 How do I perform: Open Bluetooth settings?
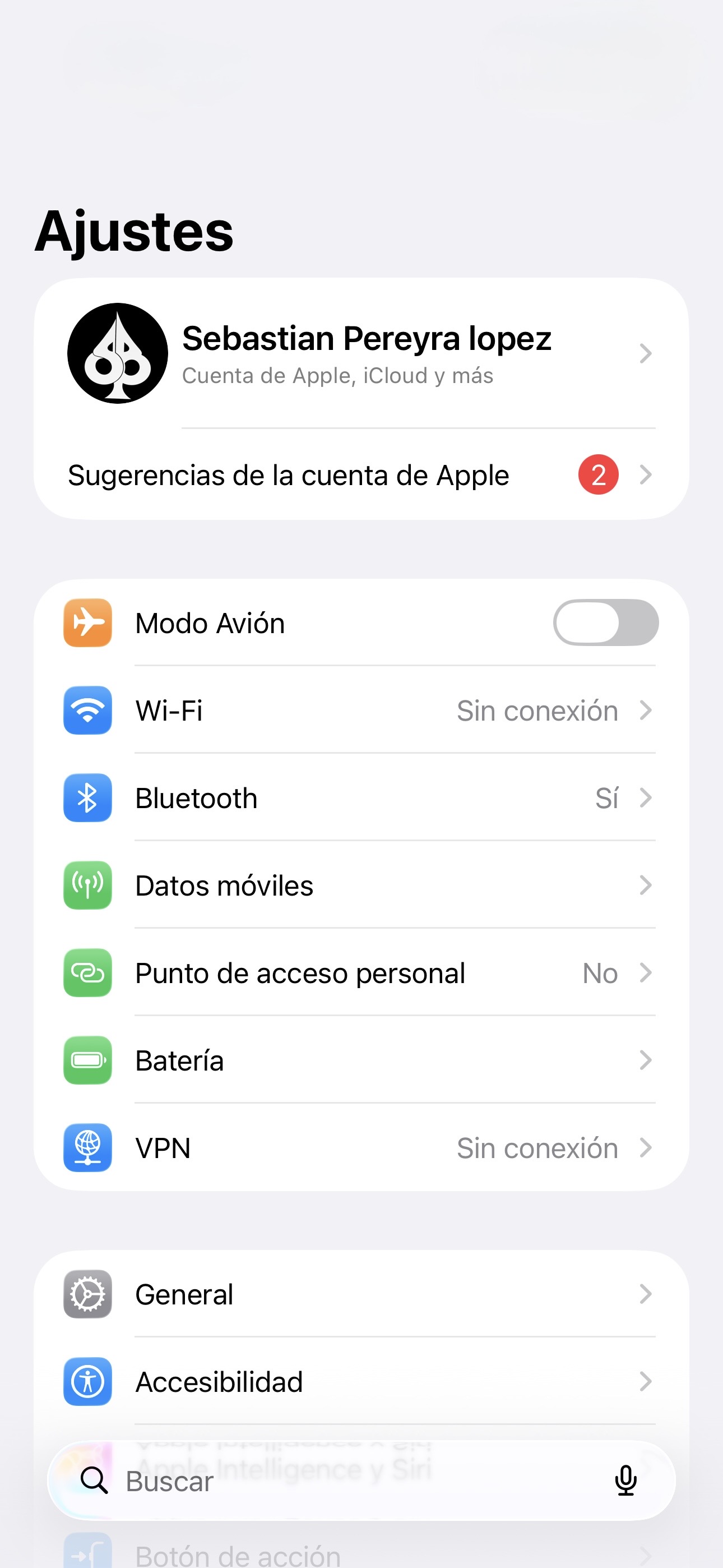tap(361, 798)
